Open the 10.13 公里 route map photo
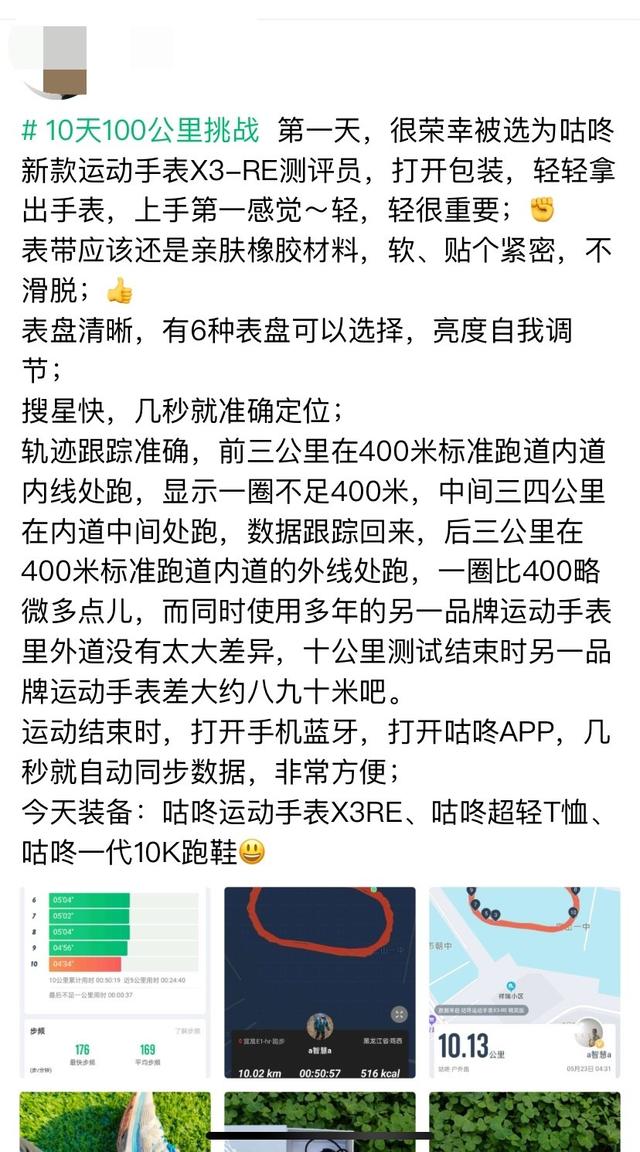This screenshot has width=640, height=1152. click(x=524, y=983)
